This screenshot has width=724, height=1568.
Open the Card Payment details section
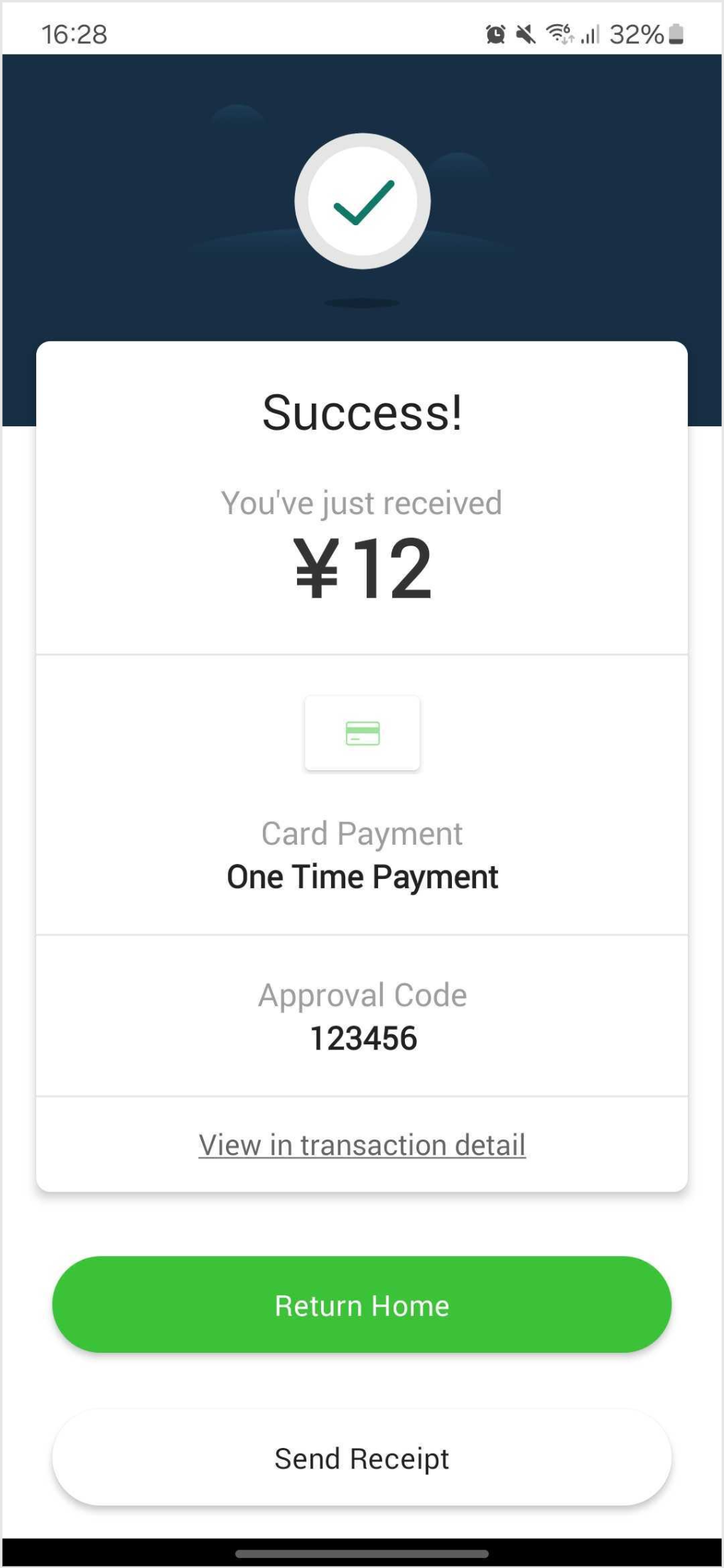pyautogui.click(x=362, y=833)
